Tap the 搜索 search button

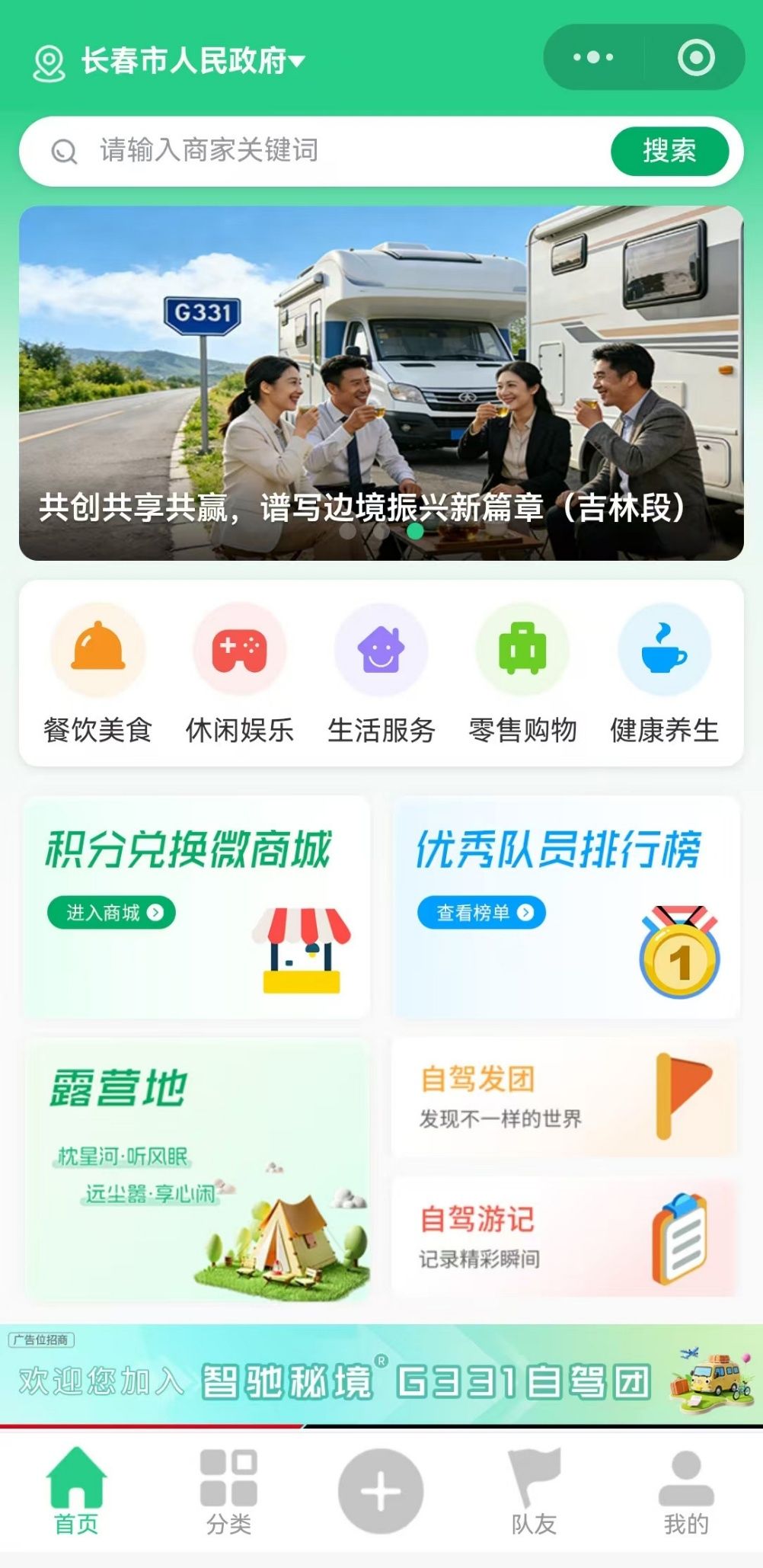[669, 152]
